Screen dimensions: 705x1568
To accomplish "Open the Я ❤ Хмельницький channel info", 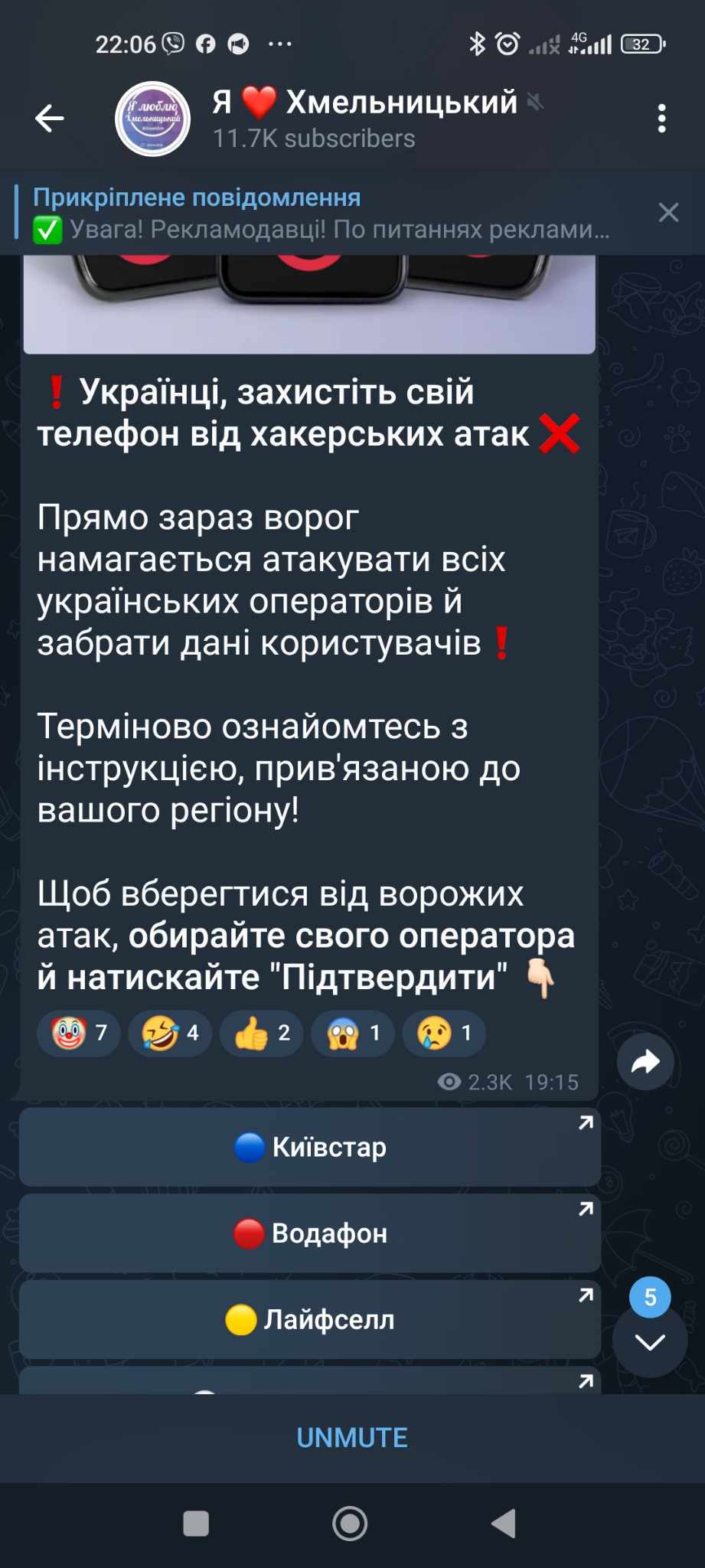I will [x=364, y=119].
